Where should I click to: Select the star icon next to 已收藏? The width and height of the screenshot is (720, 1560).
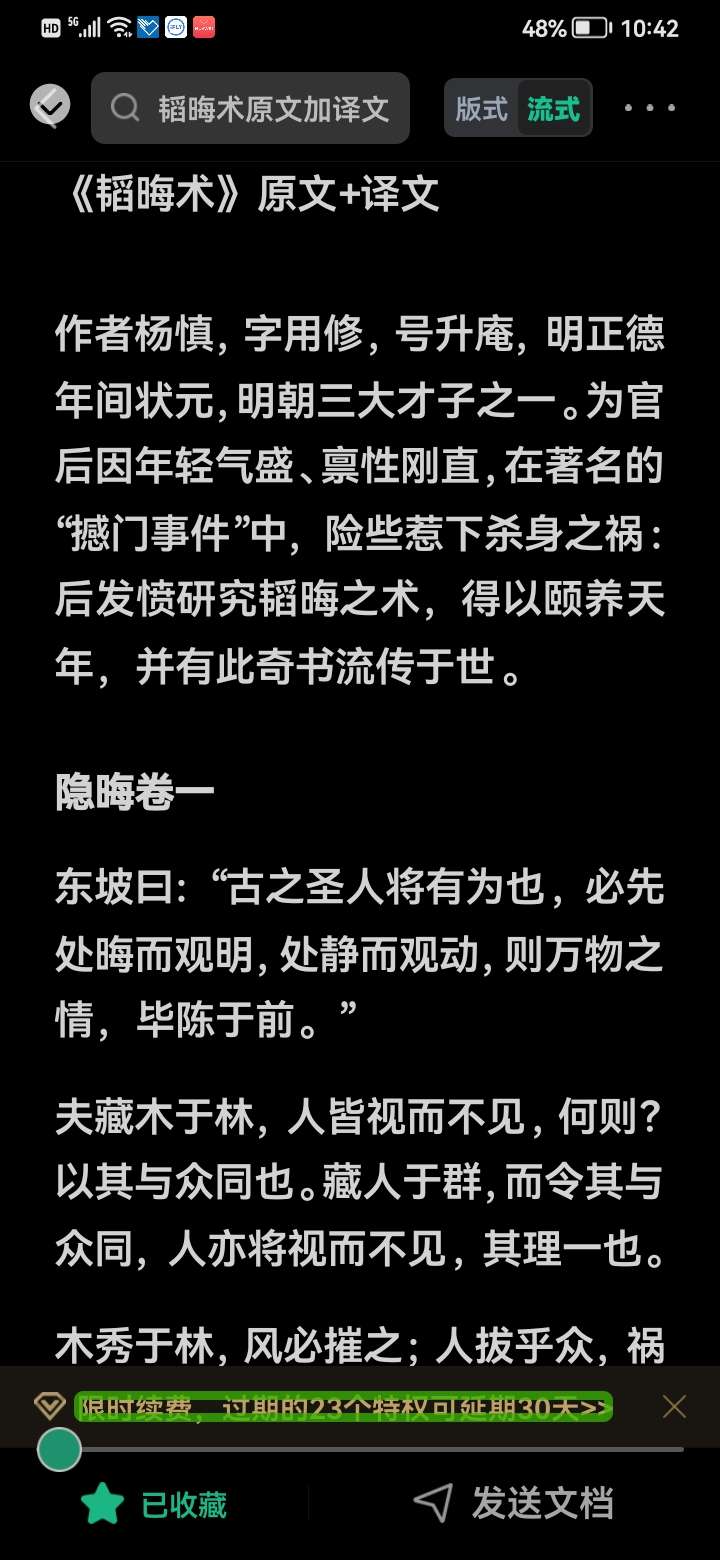coord(103,1503)
